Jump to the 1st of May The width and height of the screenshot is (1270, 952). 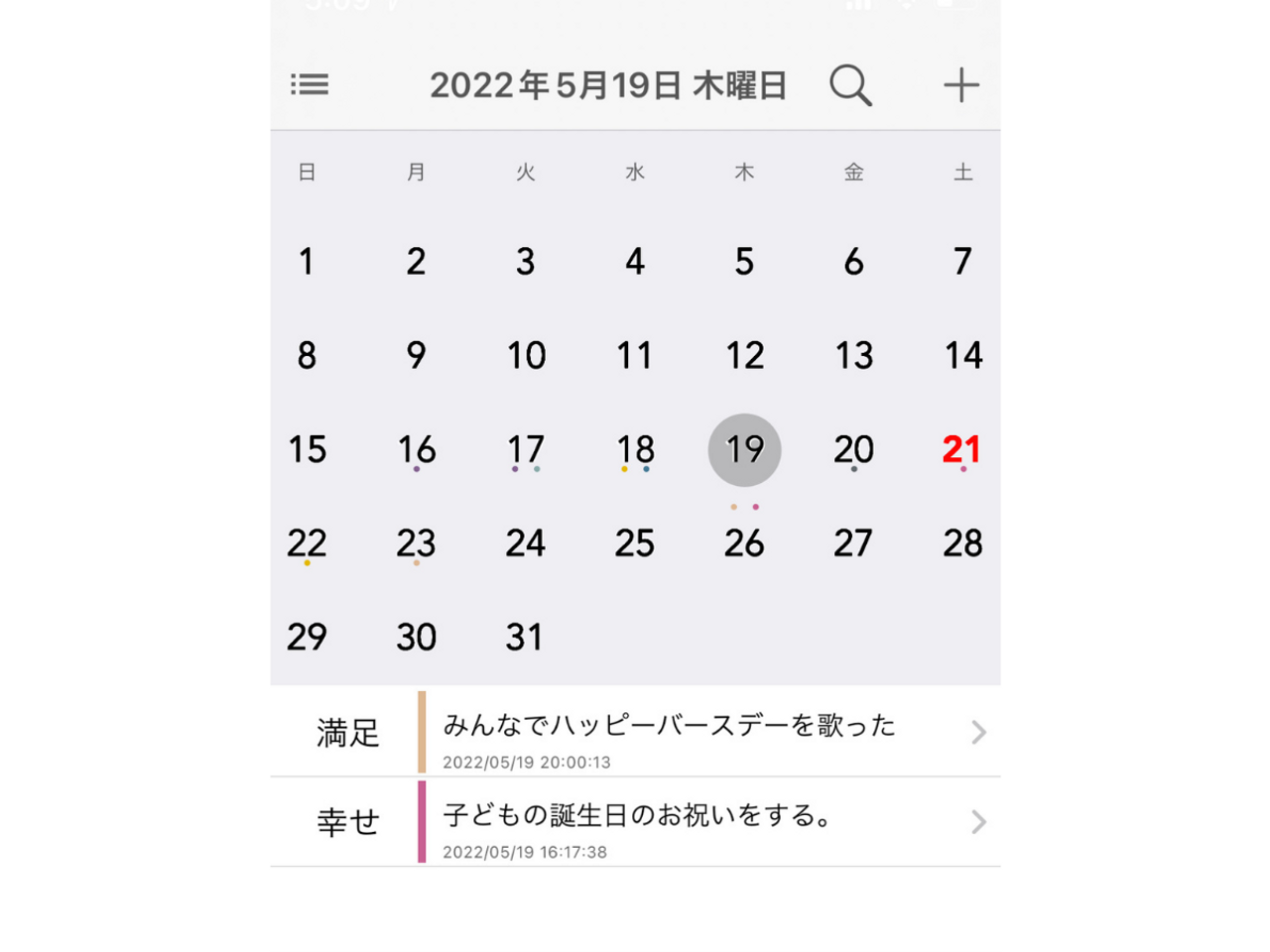point(307,262)
